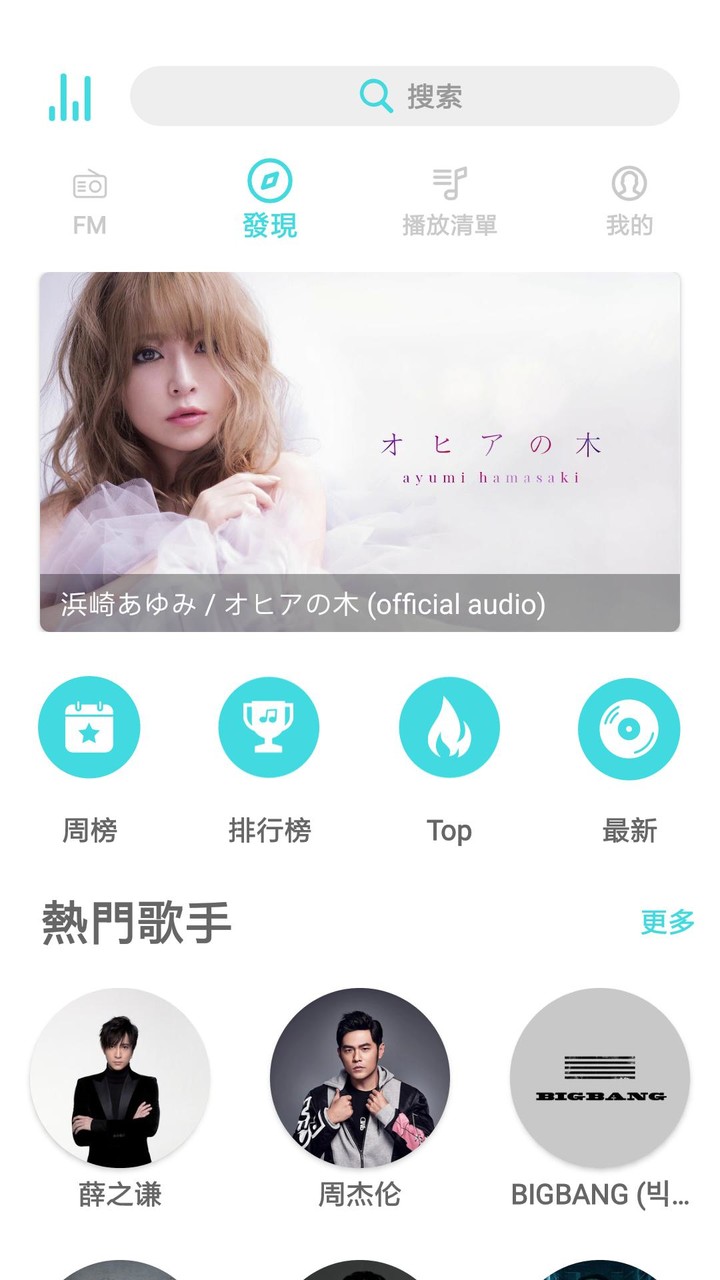Open the BIGBANG artist thumbnail
The image size is (720, 1280).
(x=600, y=1080)
